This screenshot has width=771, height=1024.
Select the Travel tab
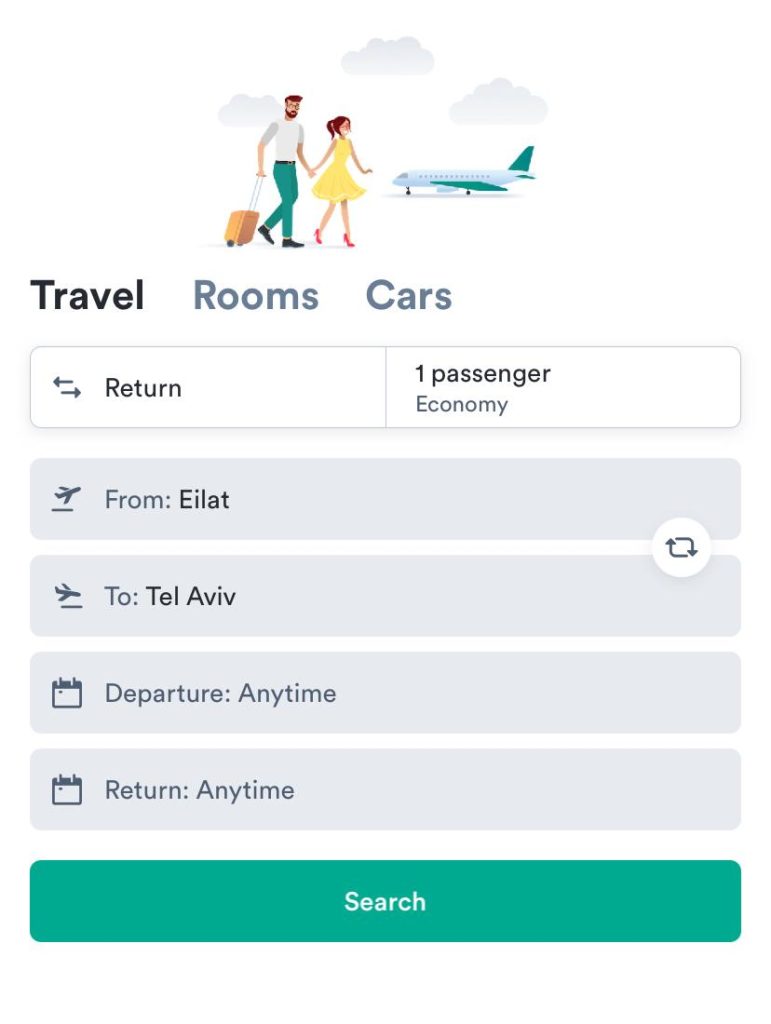click(x=88, y=296)
